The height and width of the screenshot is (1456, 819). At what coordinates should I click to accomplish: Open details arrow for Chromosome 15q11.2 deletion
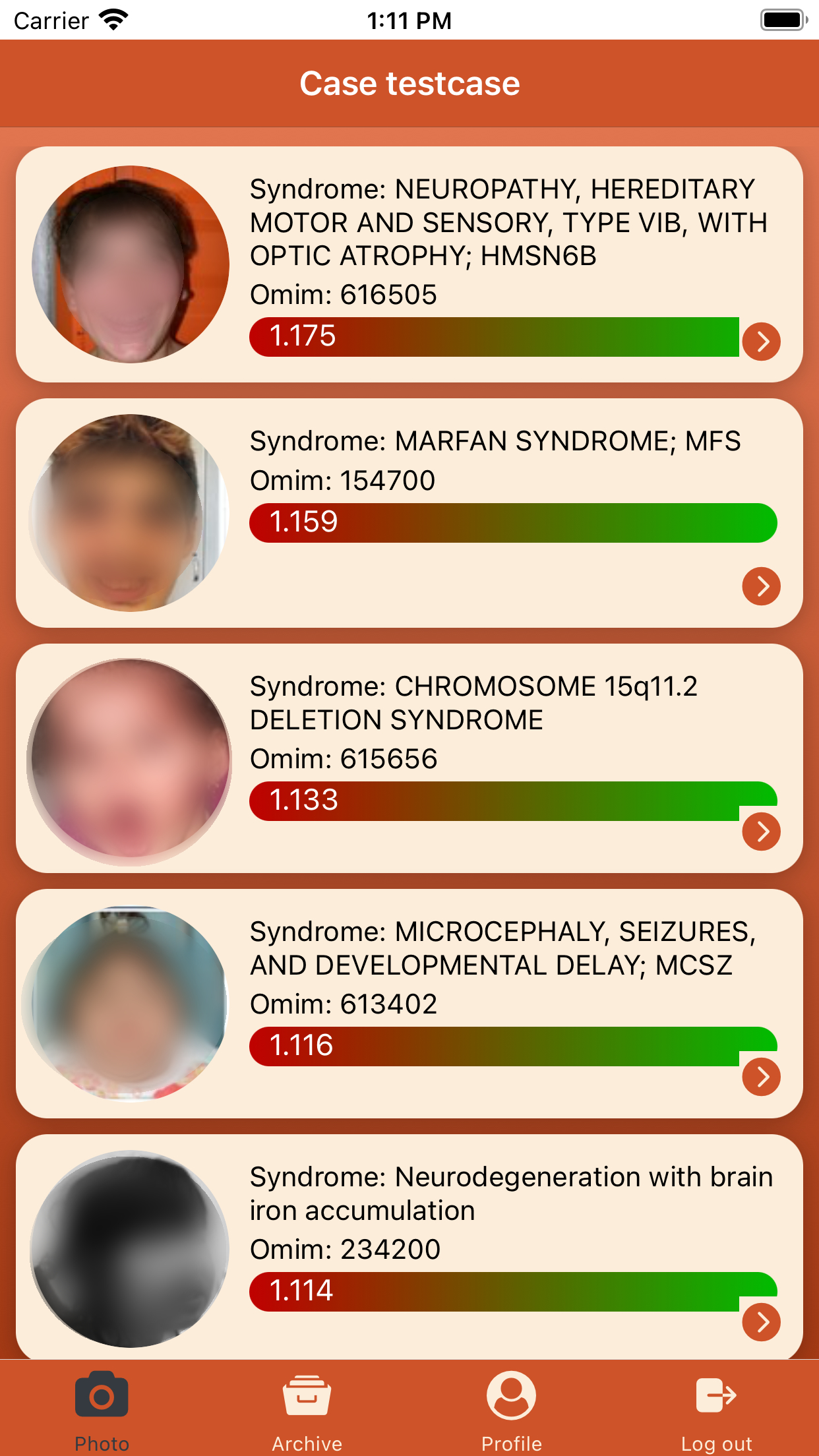click(761, 832)
